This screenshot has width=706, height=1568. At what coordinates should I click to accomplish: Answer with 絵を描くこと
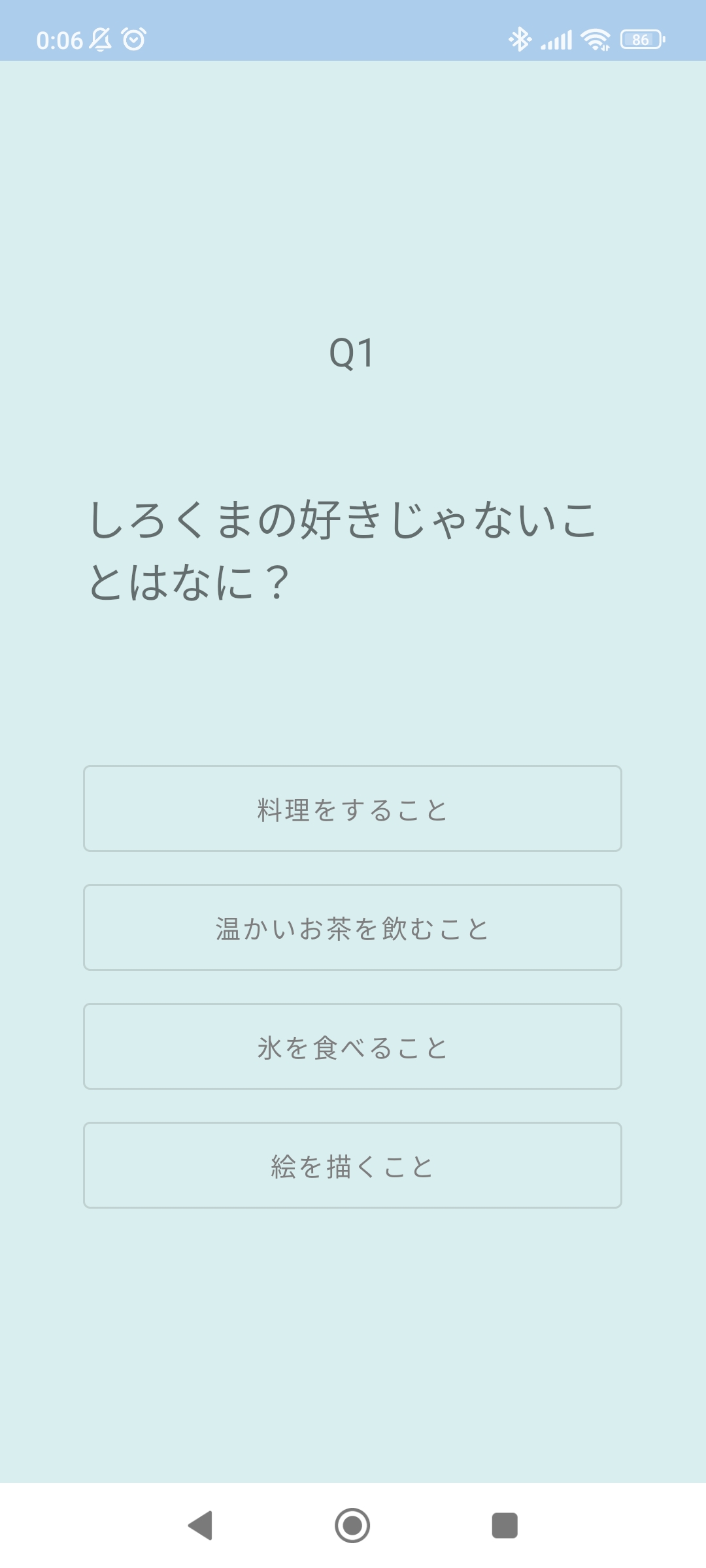[352, 1166]
